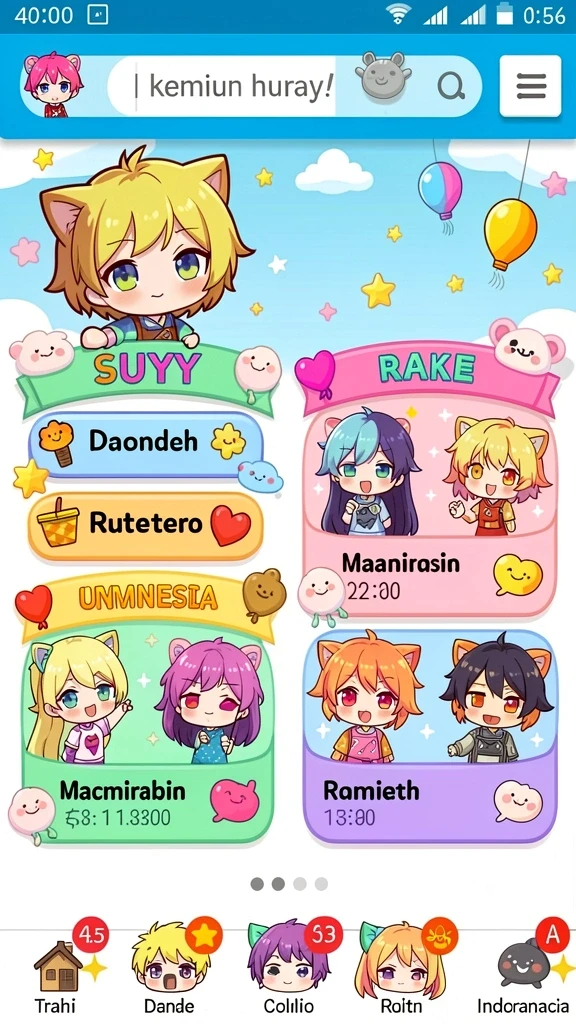This screenshot has height=1024, width=576.
Task: Open the Macmirabin card
Action: click(x=148, y=732)
